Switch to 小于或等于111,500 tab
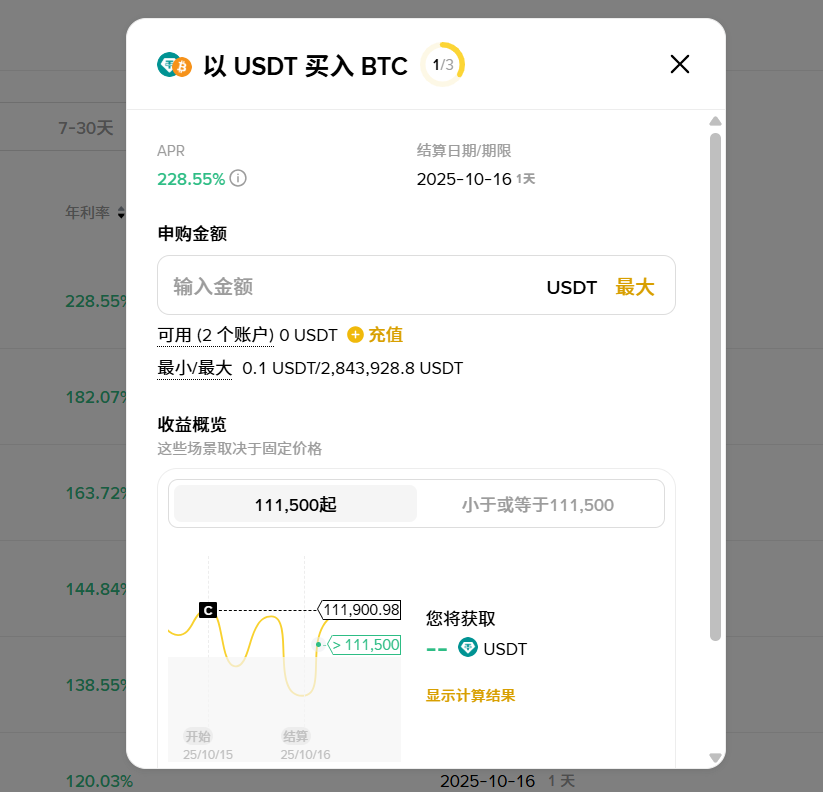Viewport: 823px width, 792px height. pos(538,504)
